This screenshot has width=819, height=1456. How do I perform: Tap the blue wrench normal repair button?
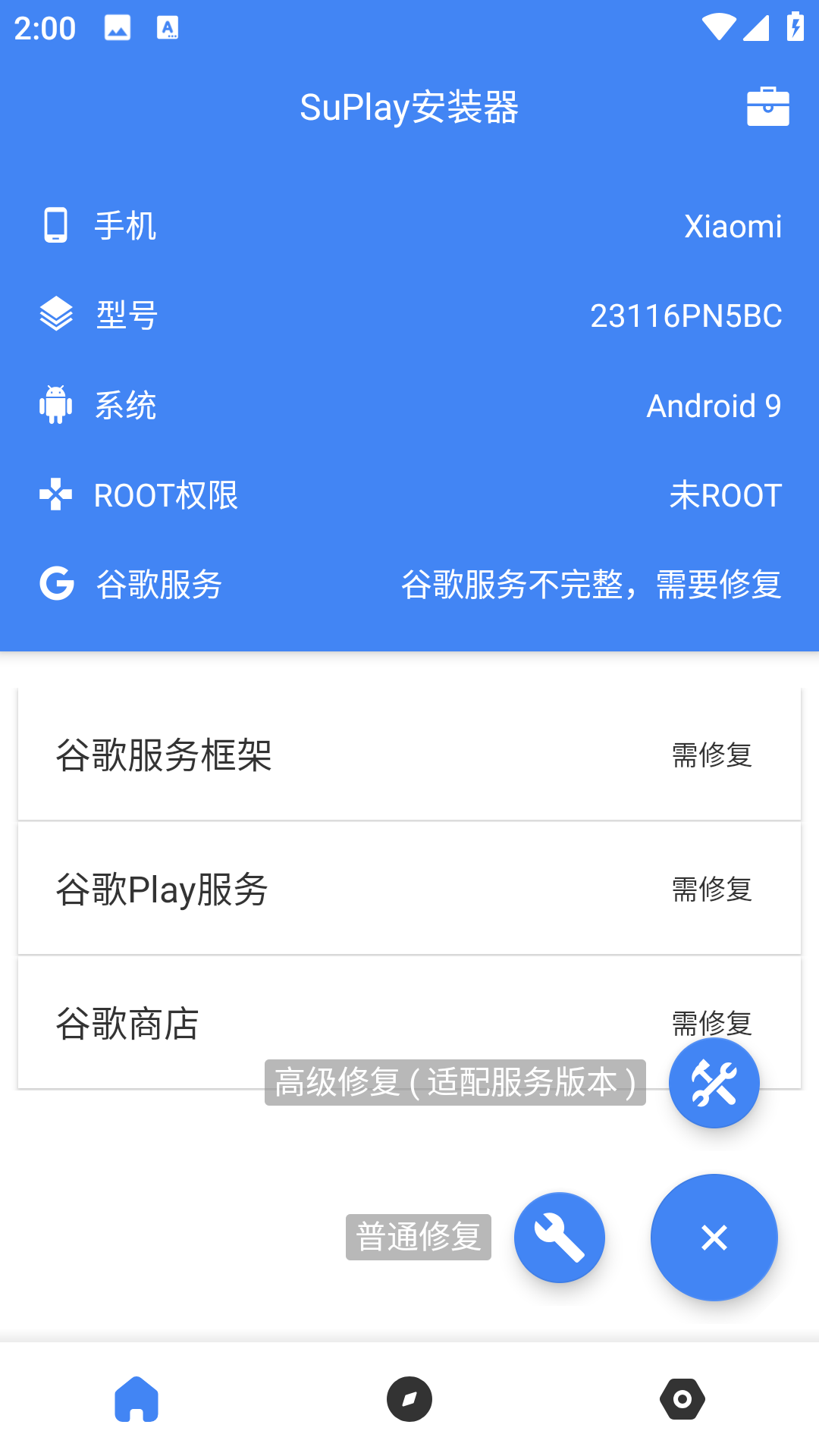coord(559,1237)
